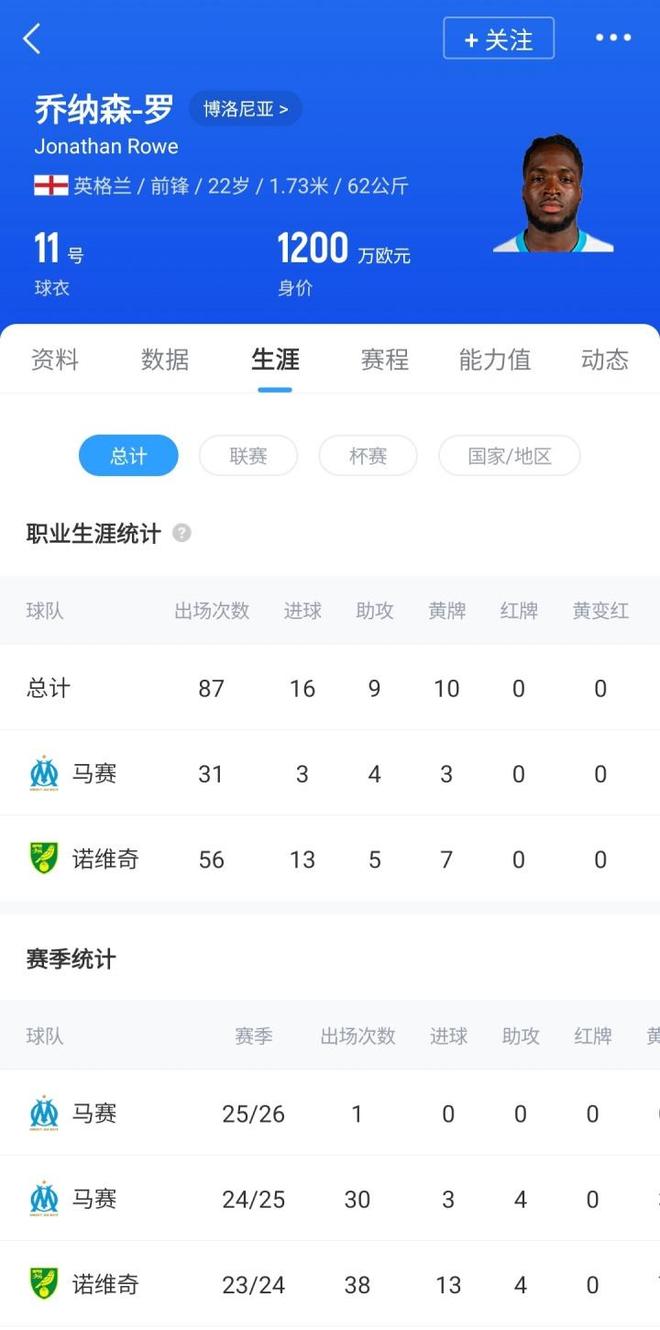
Task: Switch to the 资料 tab
Action: coord(54,360)
